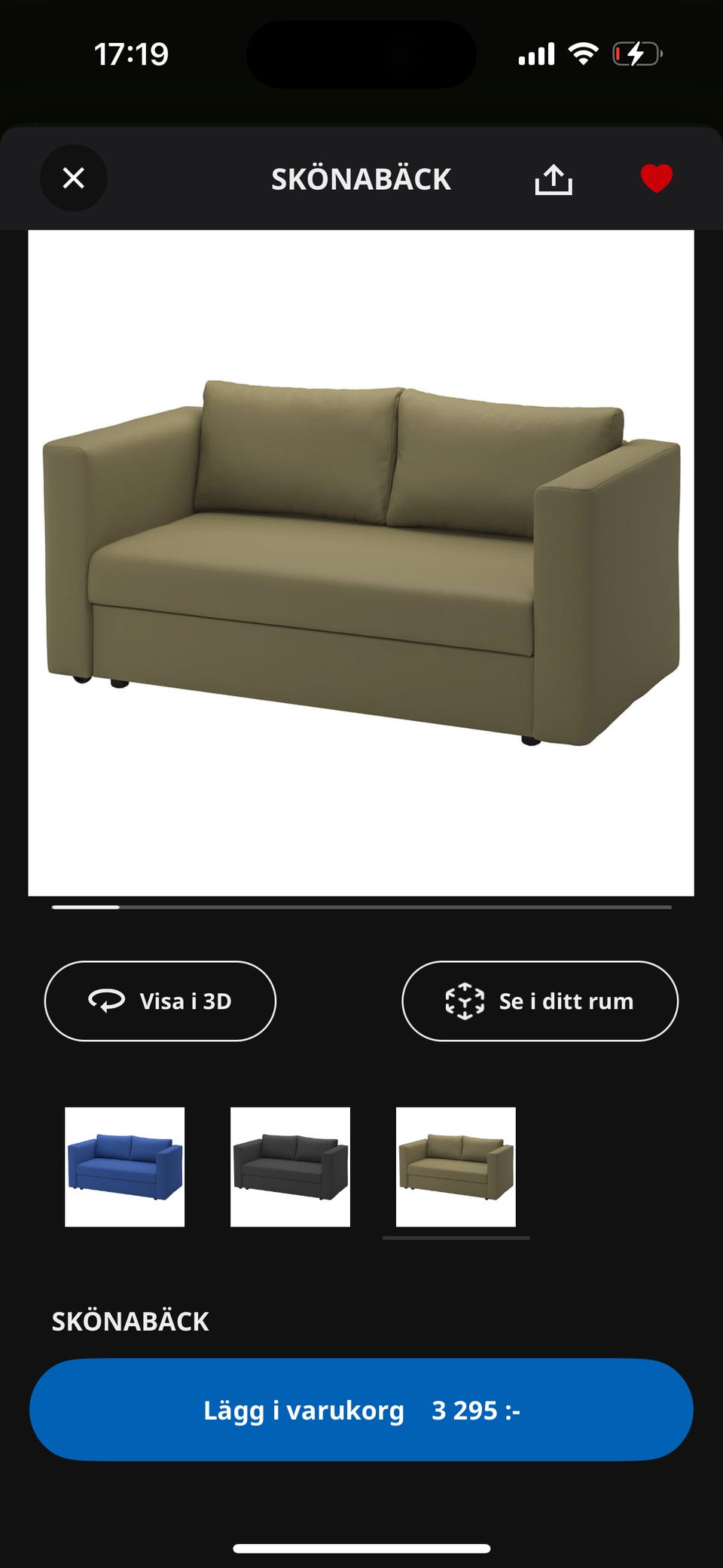Close the SKÖNABÄCK product view
The width and height of the screenshot is (723, 1568).
(x=73, y=179)
